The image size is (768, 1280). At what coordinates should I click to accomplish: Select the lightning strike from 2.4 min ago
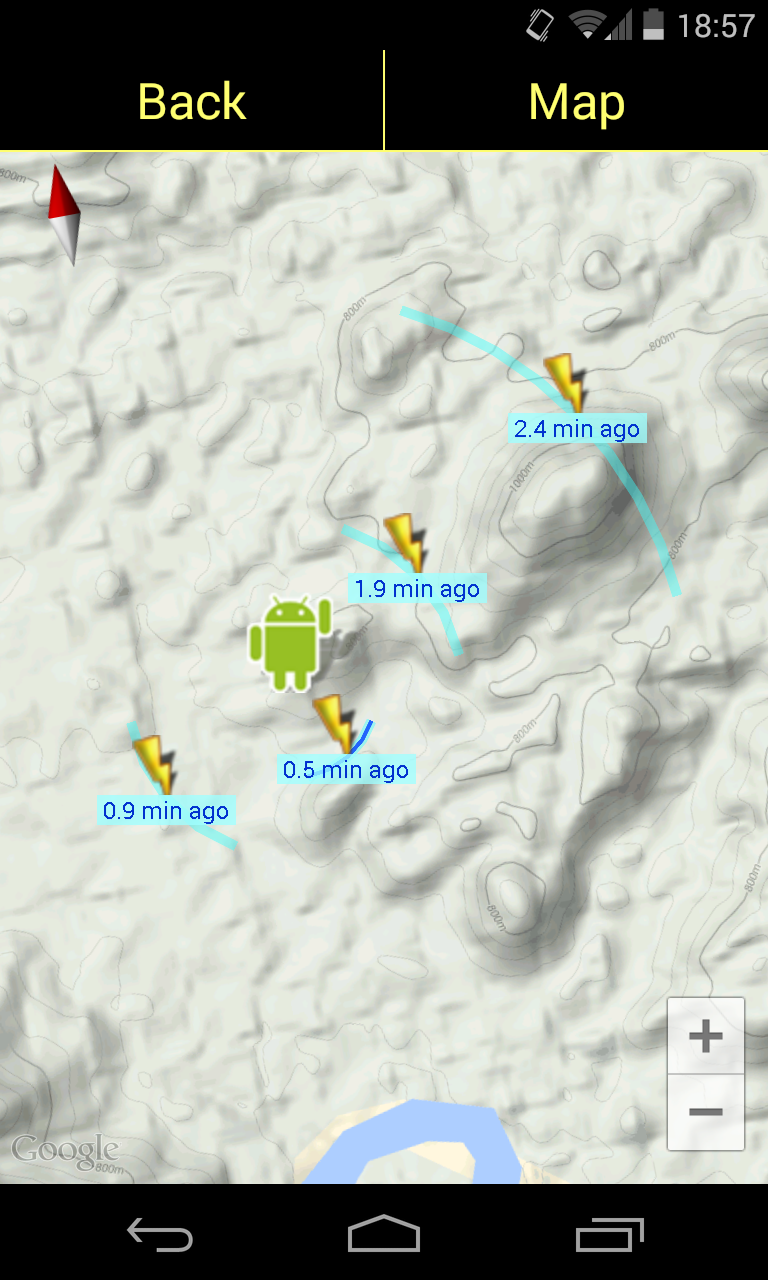pos(565,383)
